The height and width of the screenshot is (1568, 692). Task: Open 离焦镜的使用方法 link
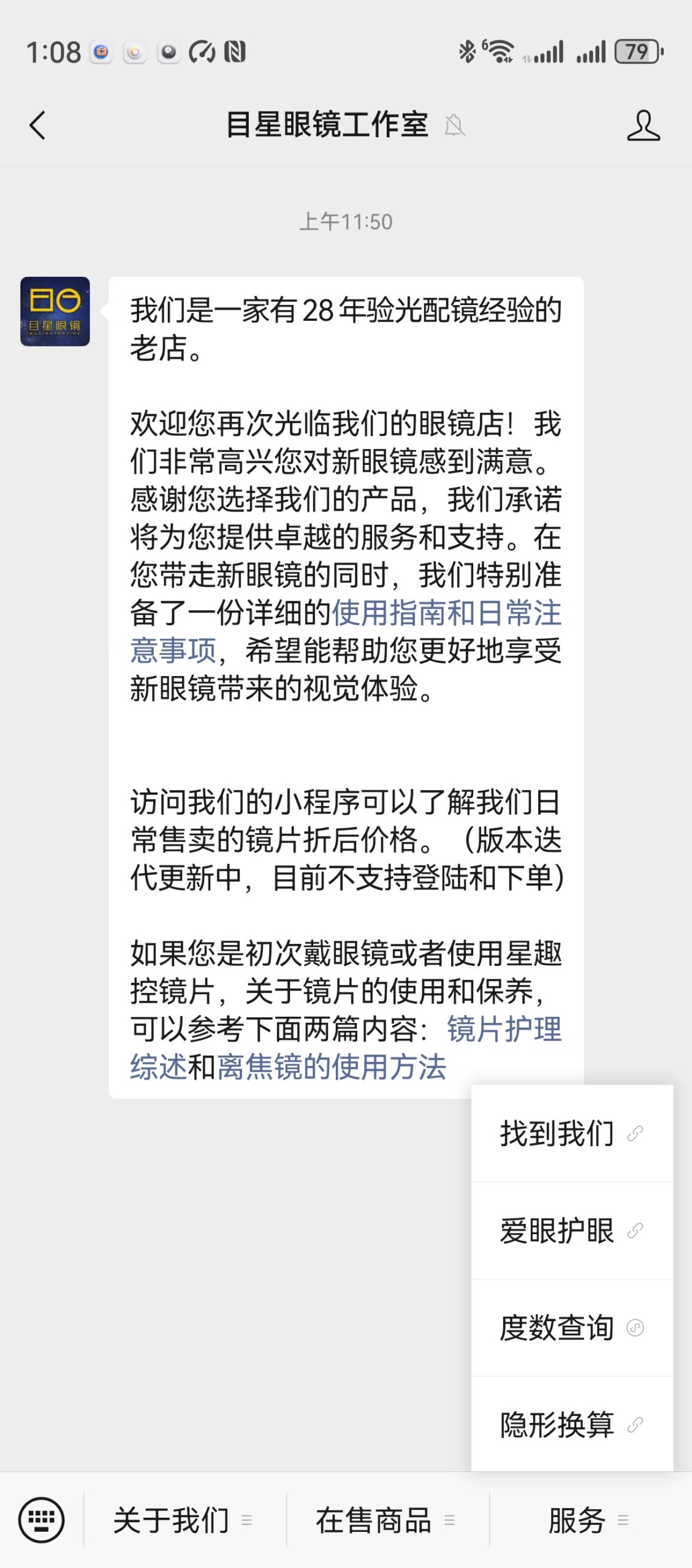click(x=331, y=1067)
